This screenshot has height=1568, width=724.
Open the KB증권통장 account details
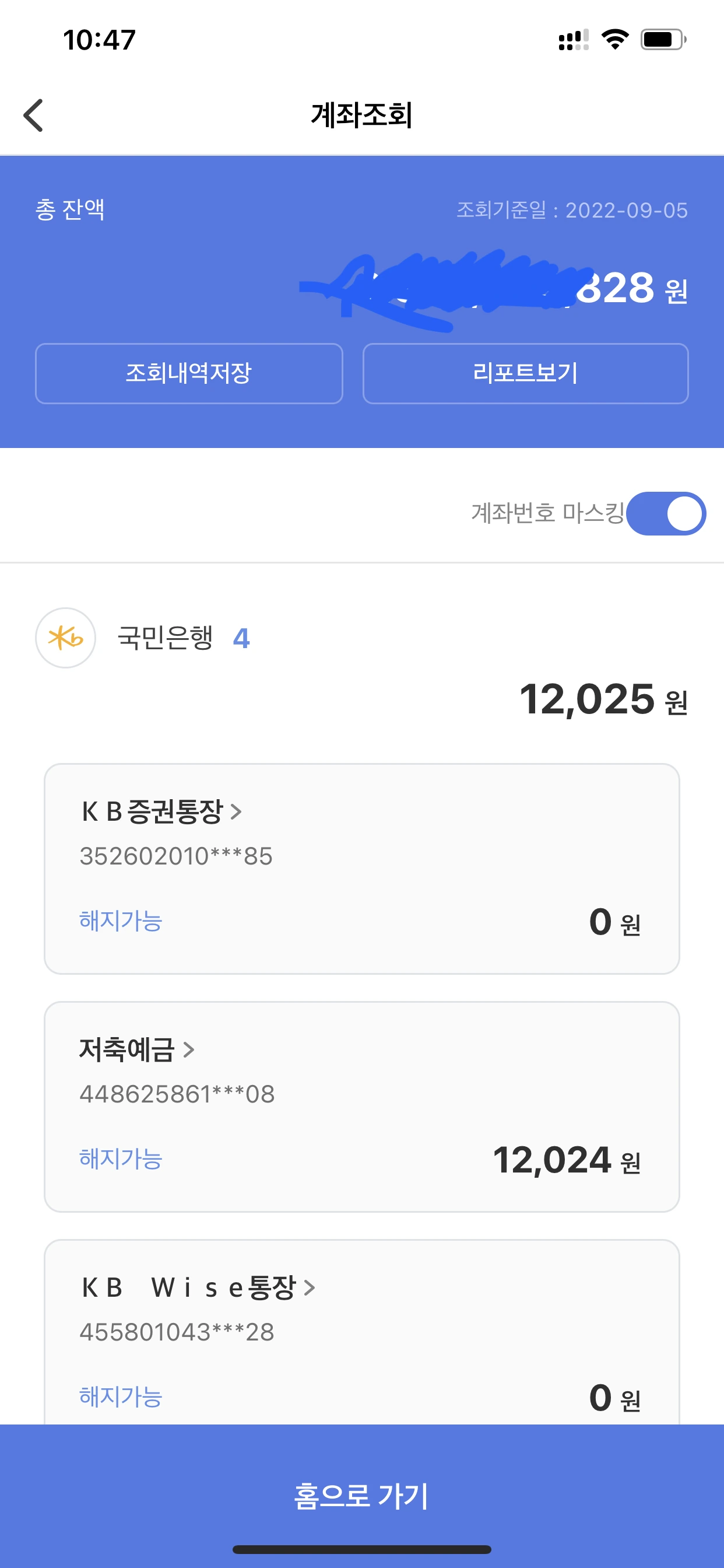(x=161, y=811)
